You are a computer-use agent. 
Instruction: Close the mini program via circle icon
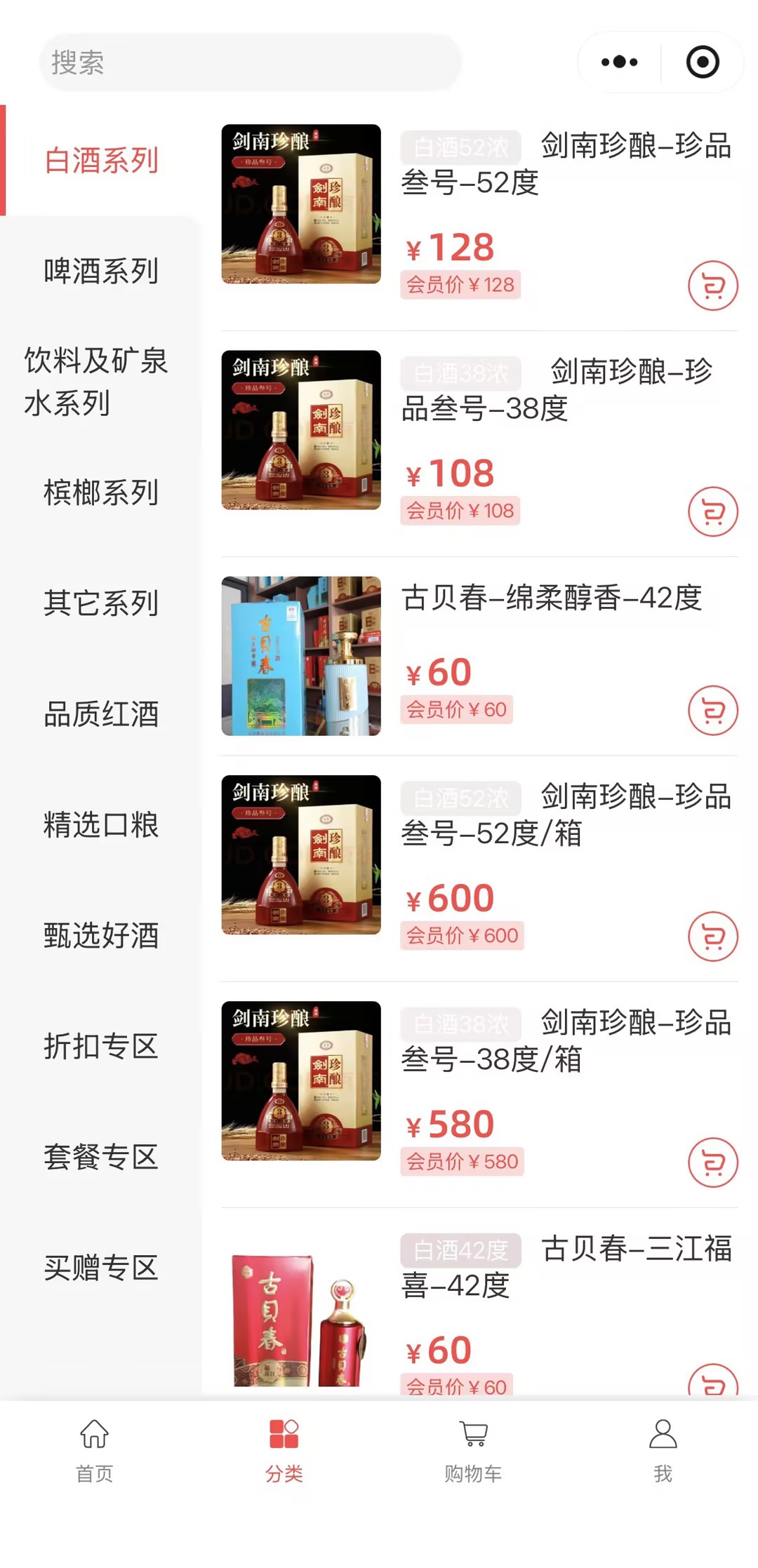pos(703,62)
